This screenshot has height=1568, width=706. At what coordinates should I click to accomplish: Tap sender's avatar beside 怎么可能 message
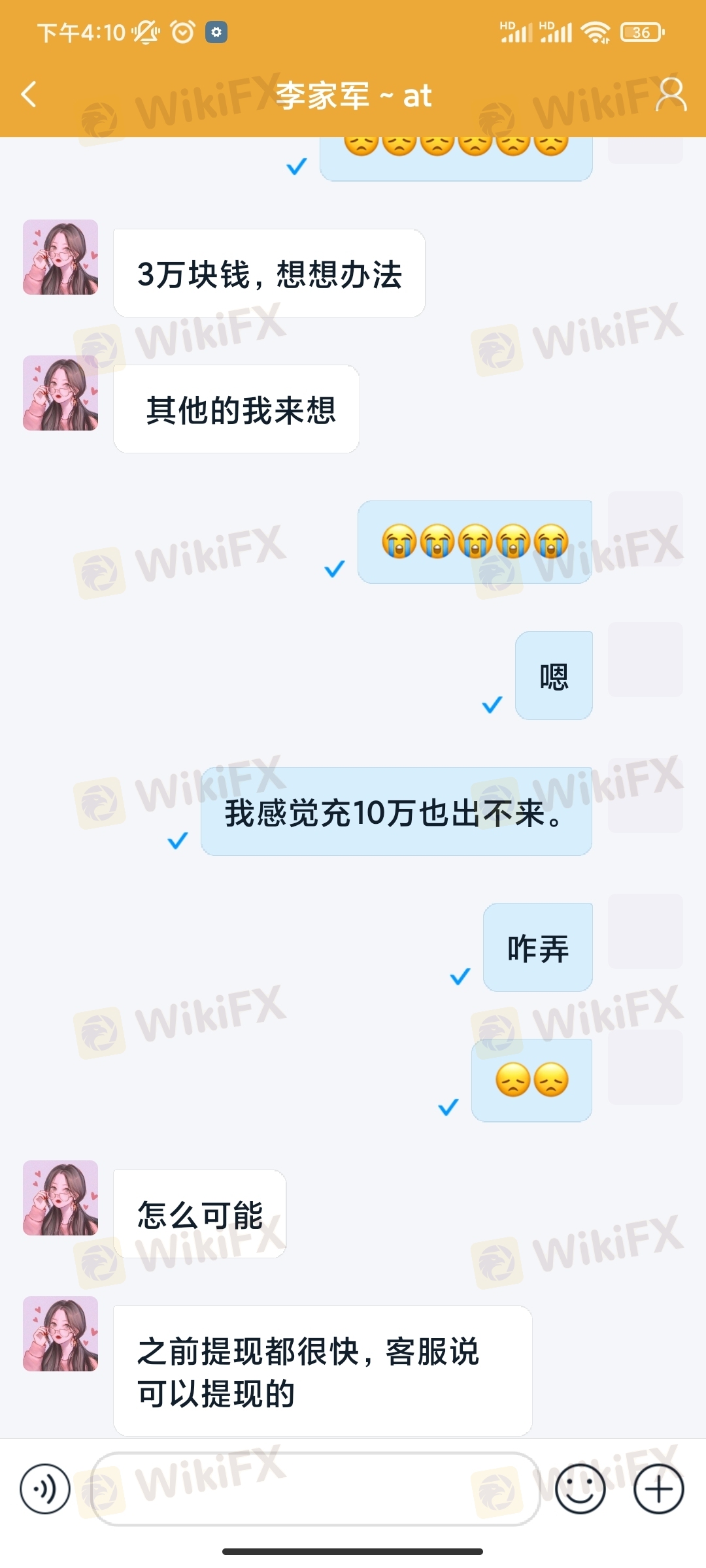(x=60, y=1198)
